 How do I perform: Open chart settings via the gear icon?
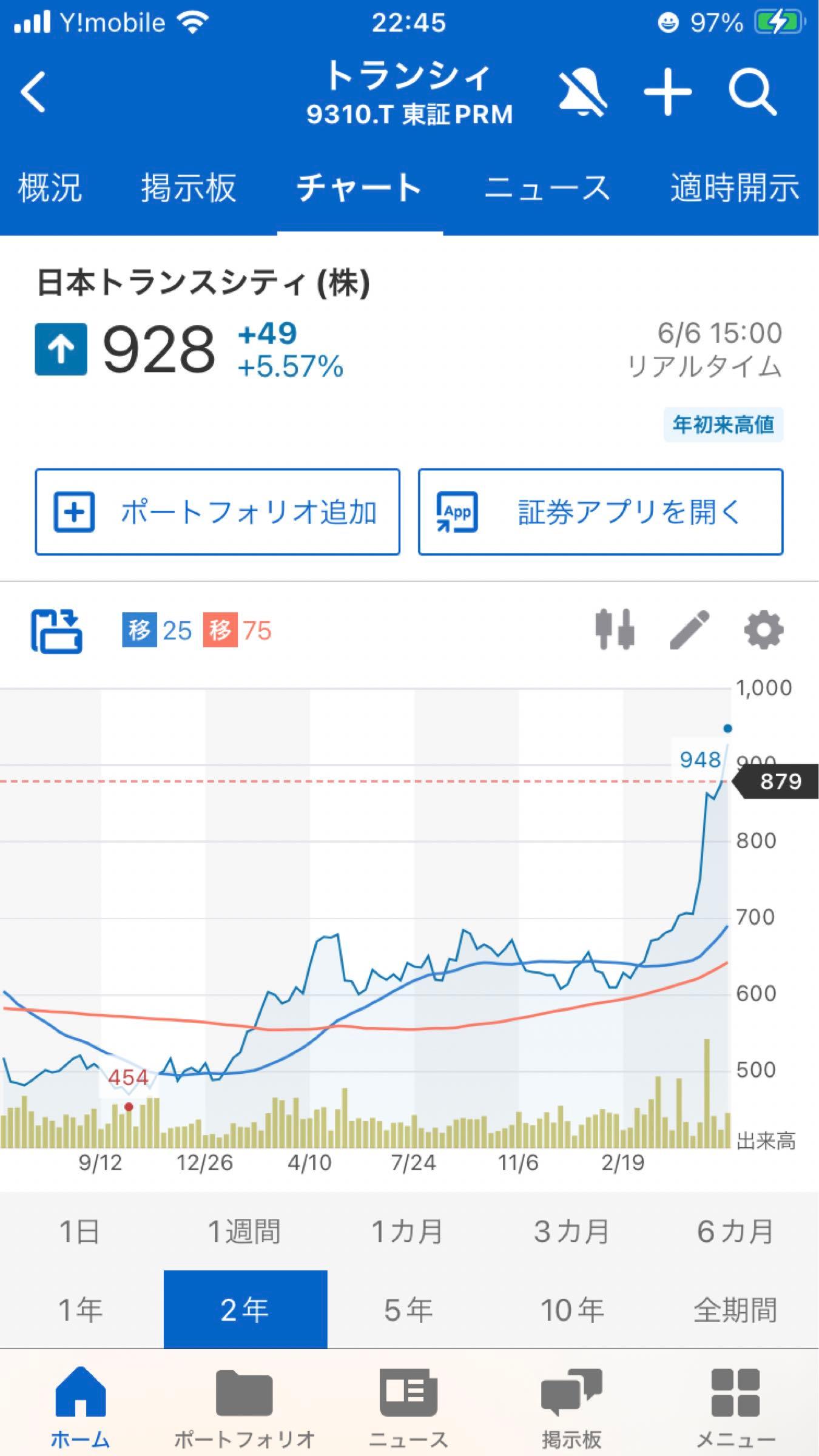click(x=763, y=631)
